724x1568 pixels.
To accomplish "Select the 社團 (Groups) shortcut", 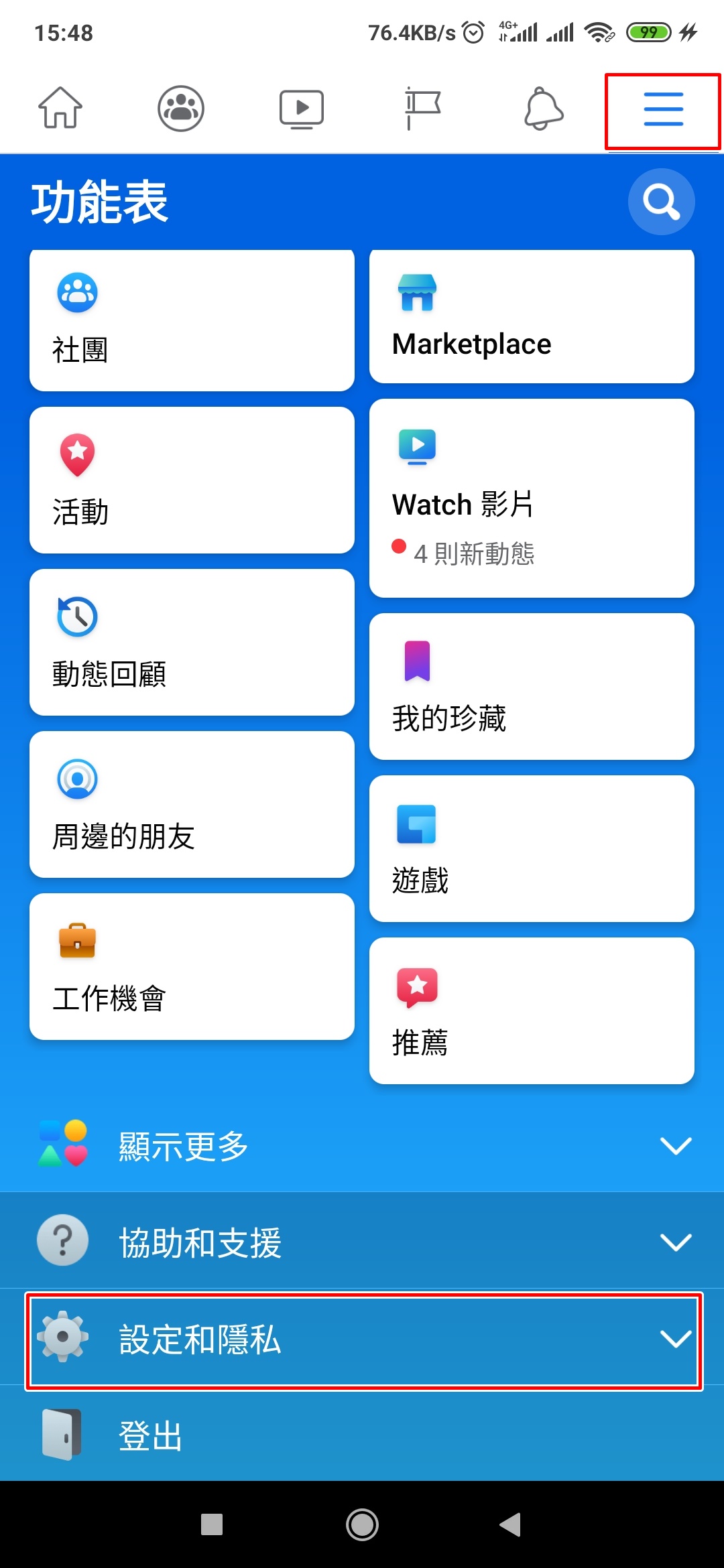I will pos(192,320).
